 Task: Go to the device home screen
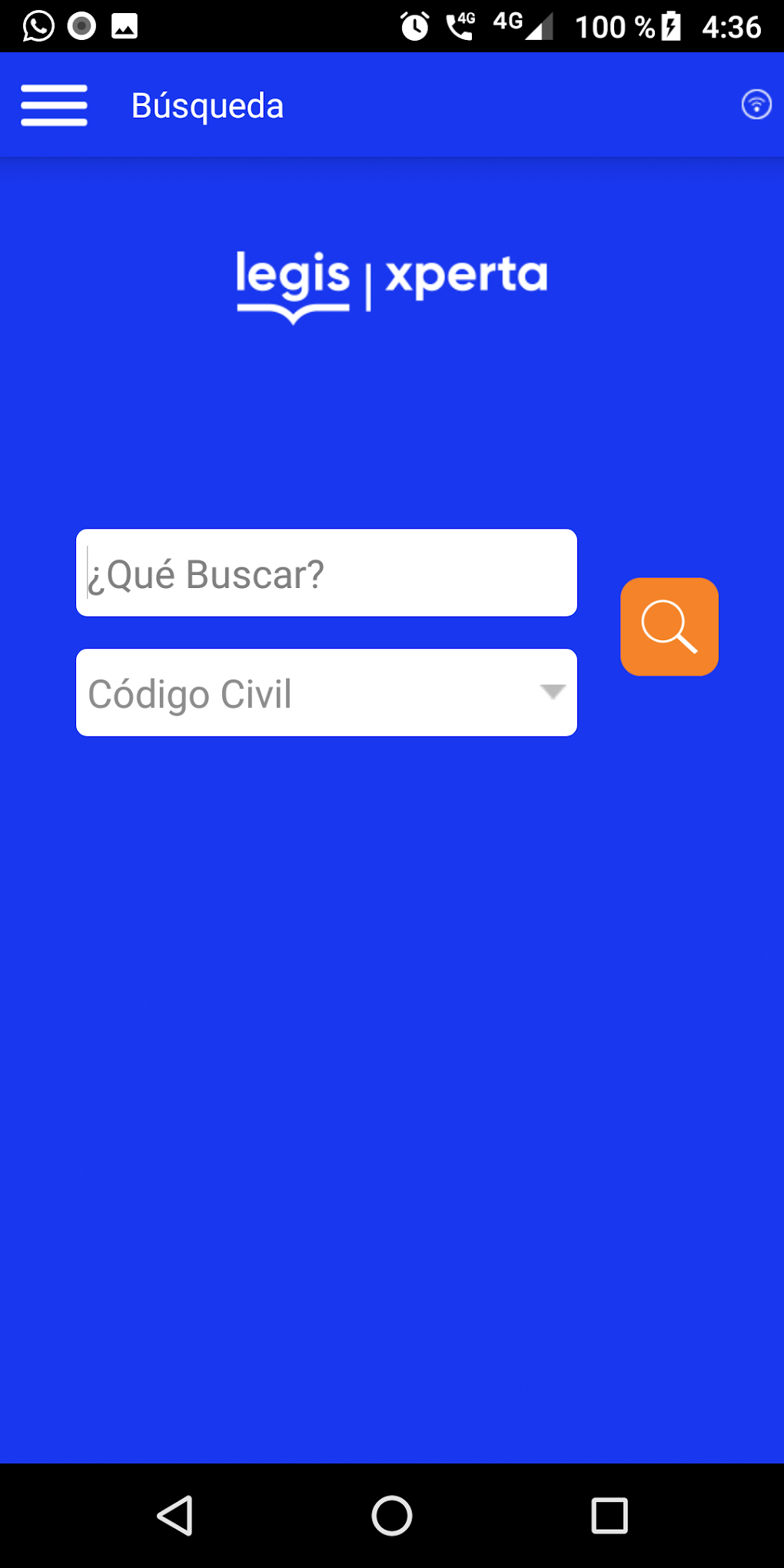(x=392, y=1516)
